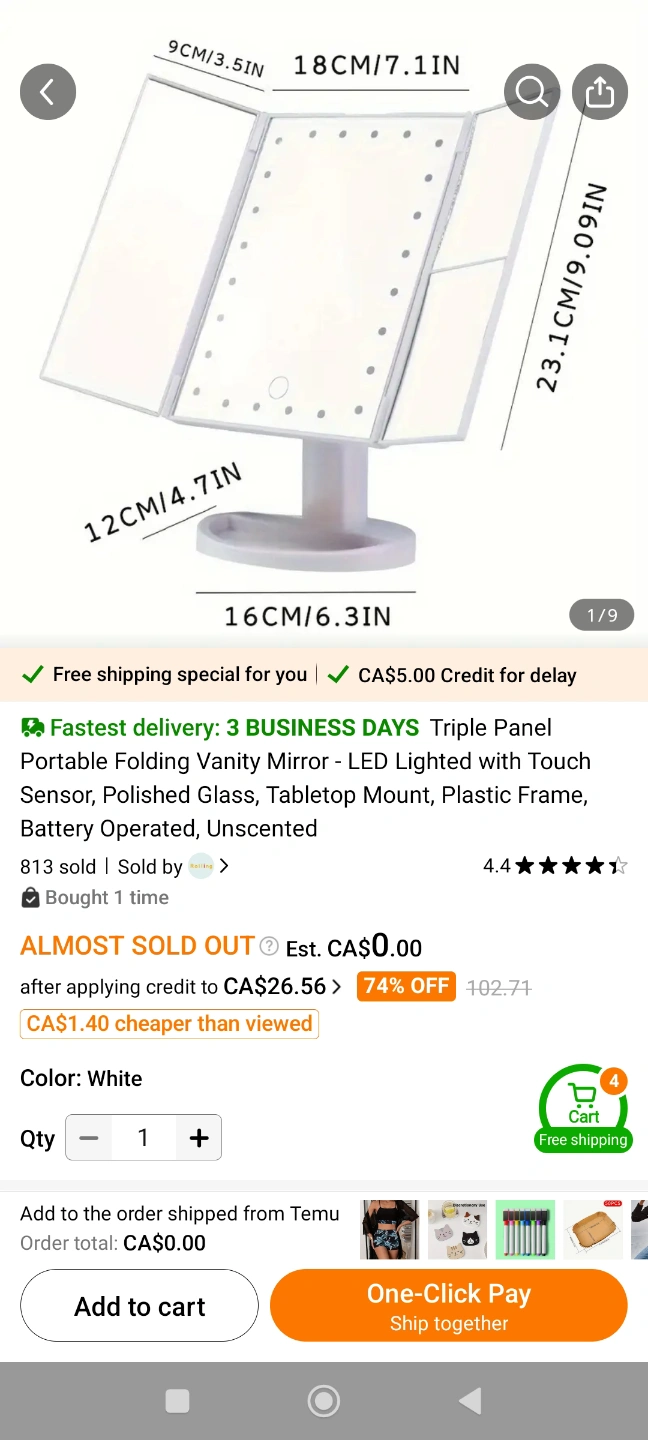Open recent apps from navigation bar

[177, 1401]
